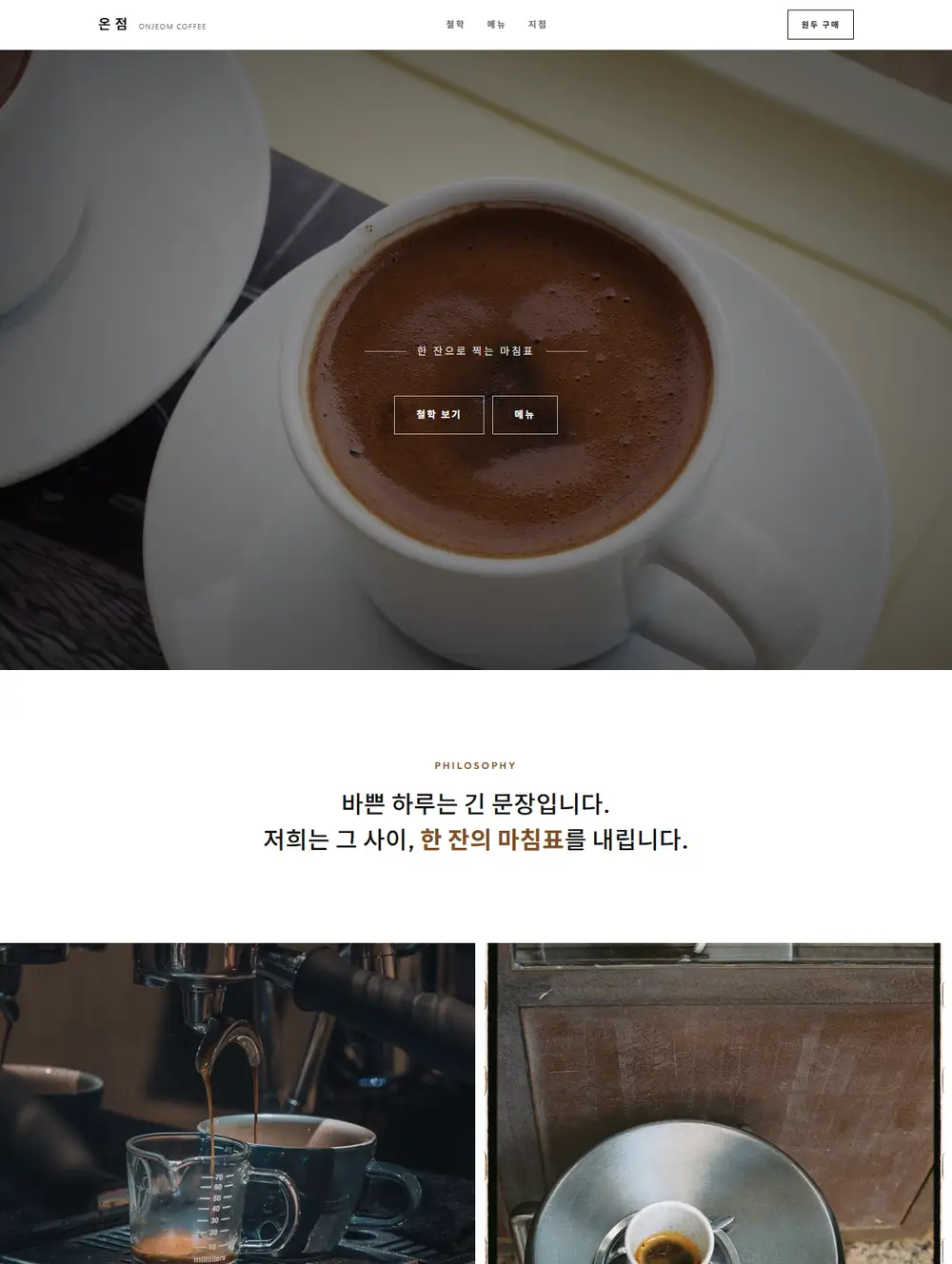Tap the 철학 보기 hero button
Image resolution: width=952 pixels, height=1264 pixels.
point(439,415)
